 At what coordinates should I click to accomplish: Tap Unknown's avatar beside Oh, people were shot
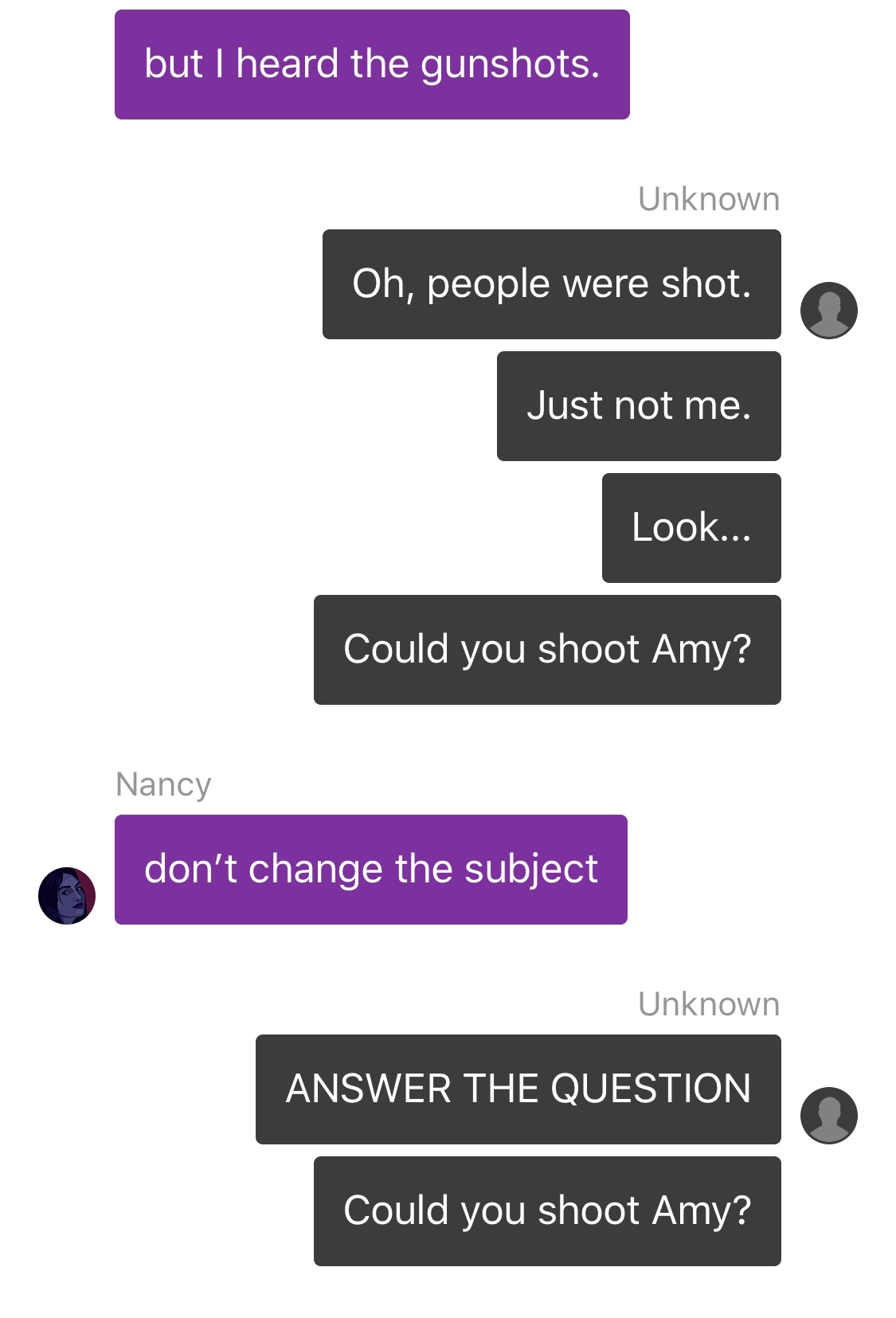(828, 310)
